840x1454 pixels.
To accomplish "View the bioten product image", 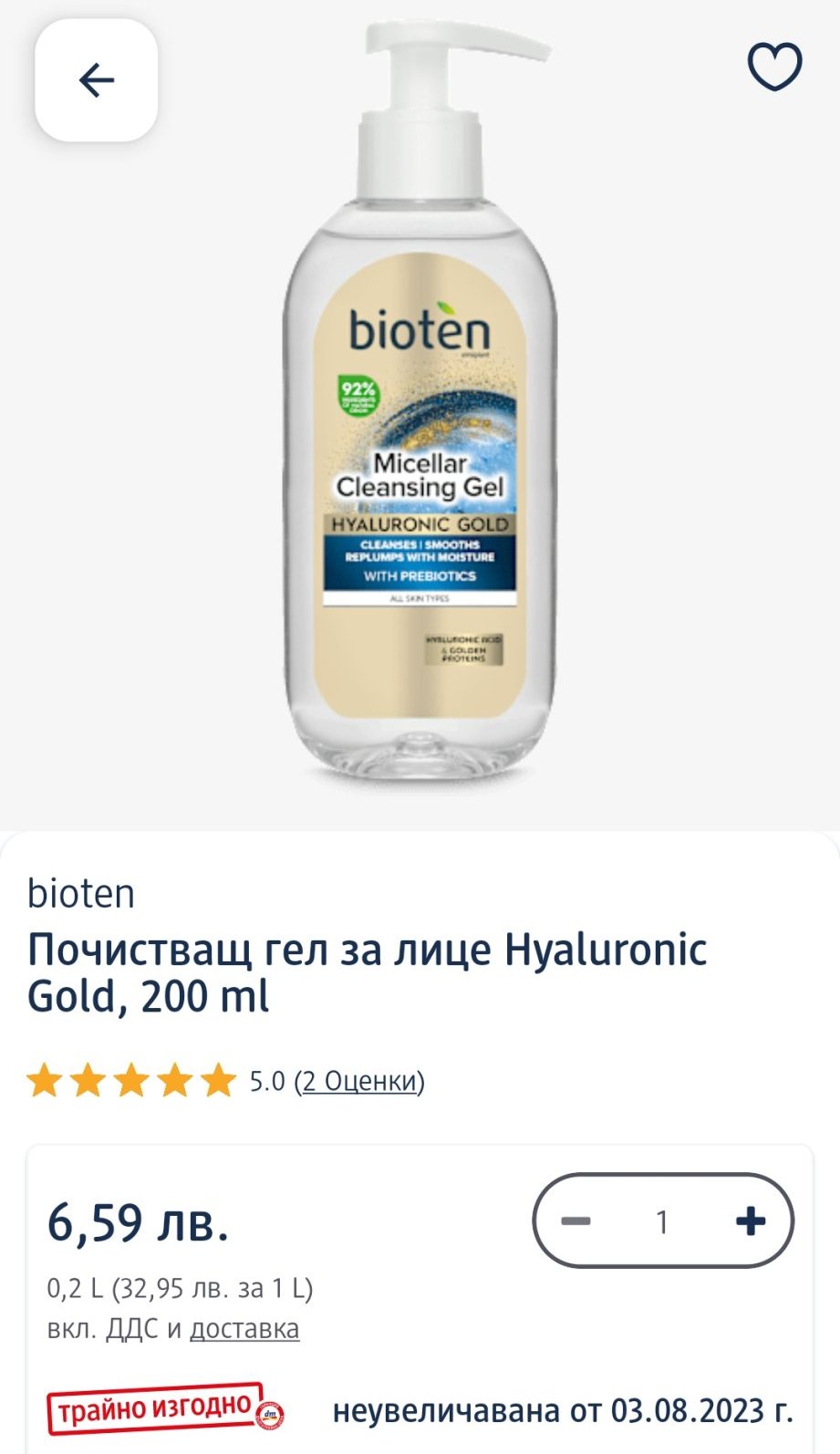I will 420,410.
